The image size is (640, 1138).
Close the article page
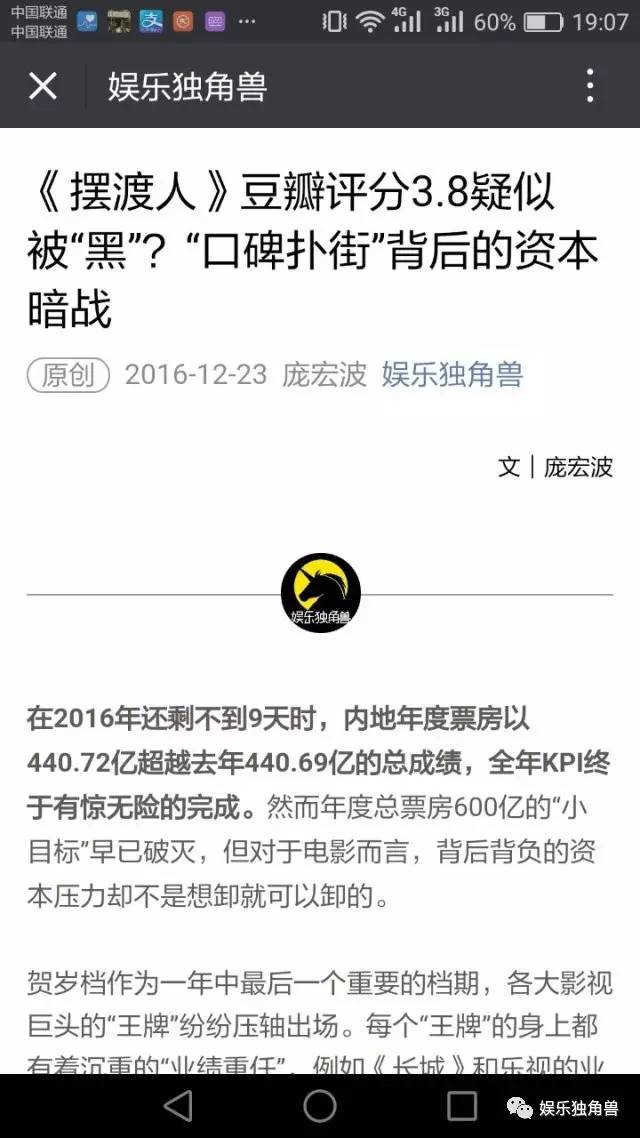point(43,86)
